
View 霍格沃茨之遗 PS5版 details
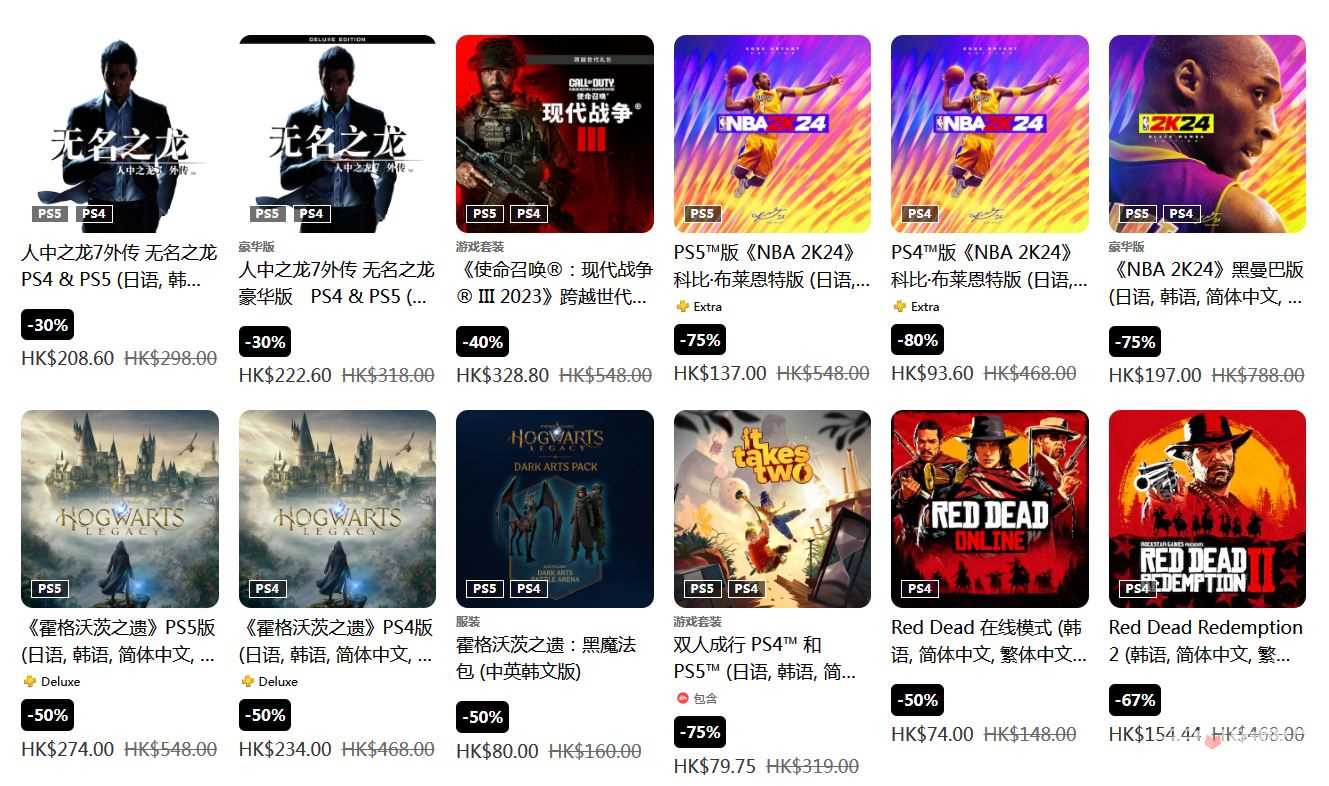[x=119, y=508]
